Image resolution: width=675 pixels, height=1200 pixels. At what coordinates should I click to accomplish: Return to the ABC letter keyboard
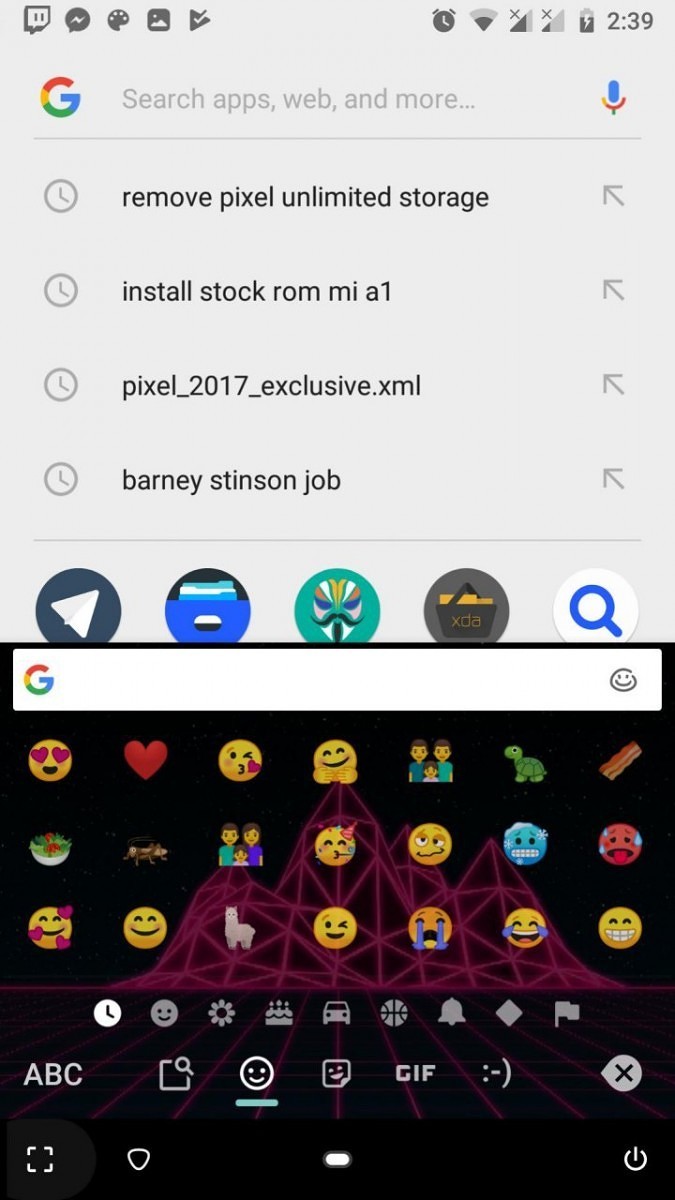click(53, 1075)
